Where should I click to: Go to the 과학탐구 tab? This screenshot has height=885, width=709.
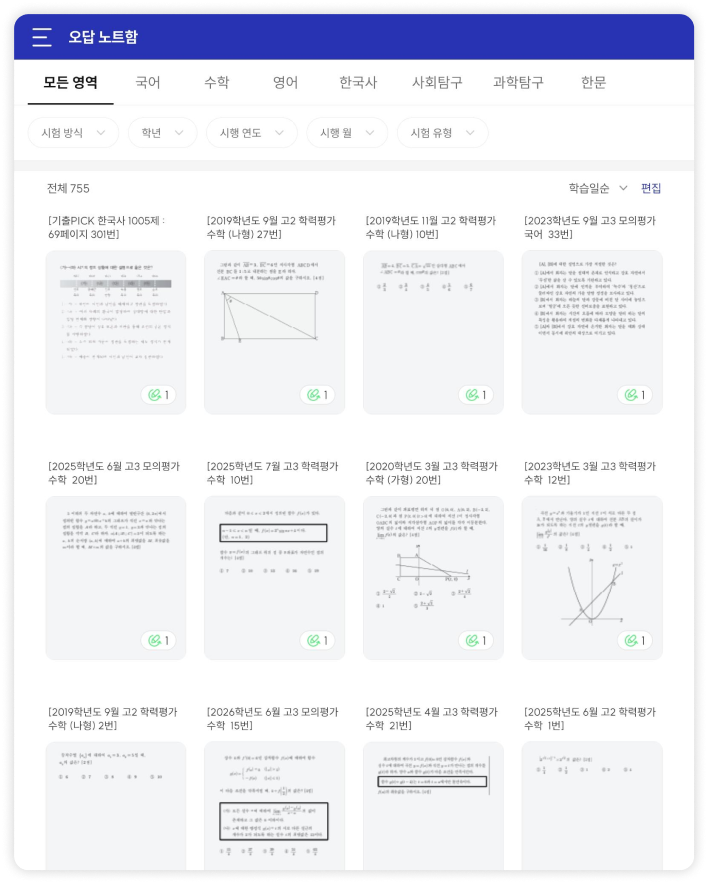click(x=518, y=83)
